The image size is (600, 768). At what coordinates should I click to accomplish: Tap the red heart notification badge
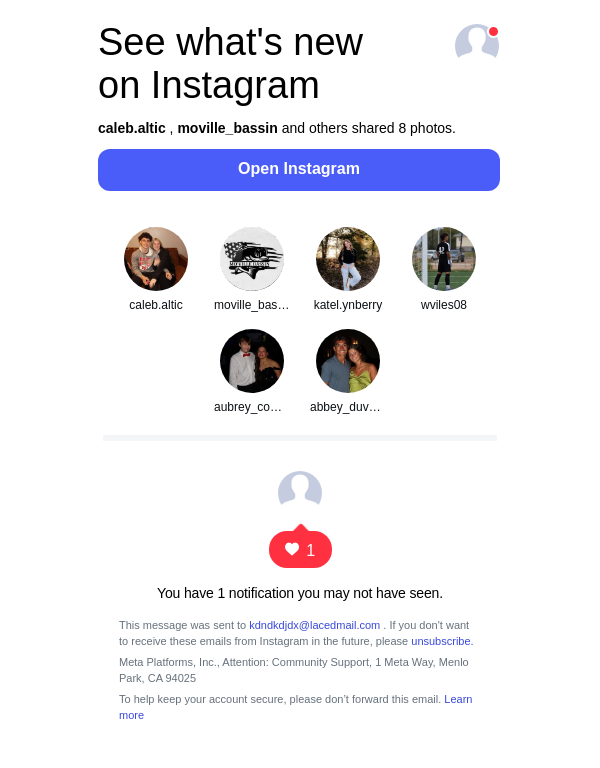pos(300,550)
